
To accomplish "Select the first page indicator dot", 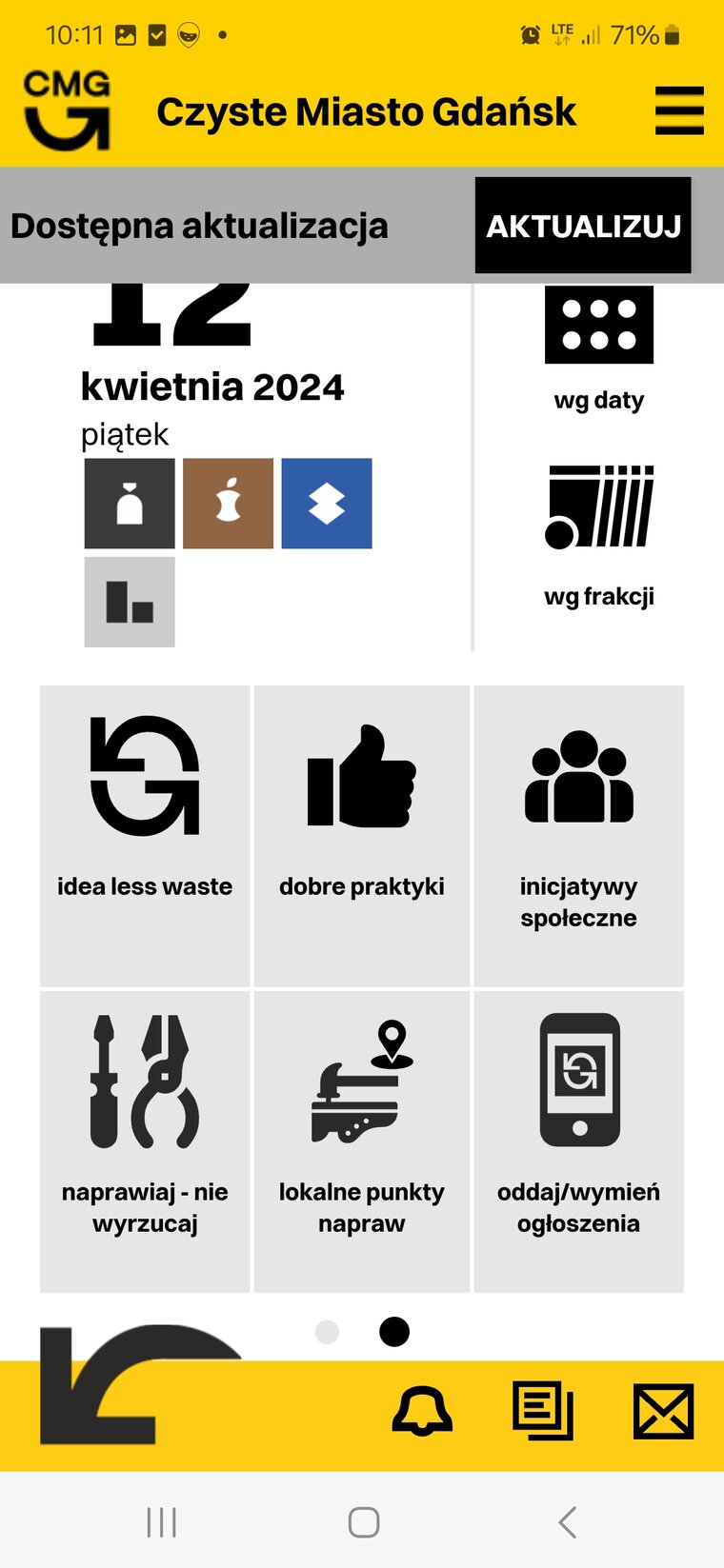I will tap(327, 1331).
